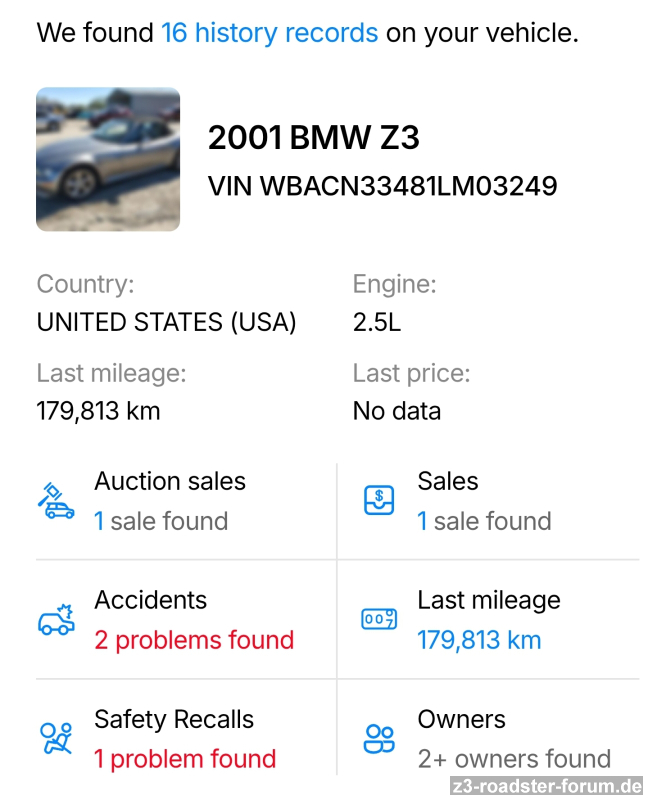648x800 pixels.
Task: Open the 16 history records link
Action: [269, 32]
